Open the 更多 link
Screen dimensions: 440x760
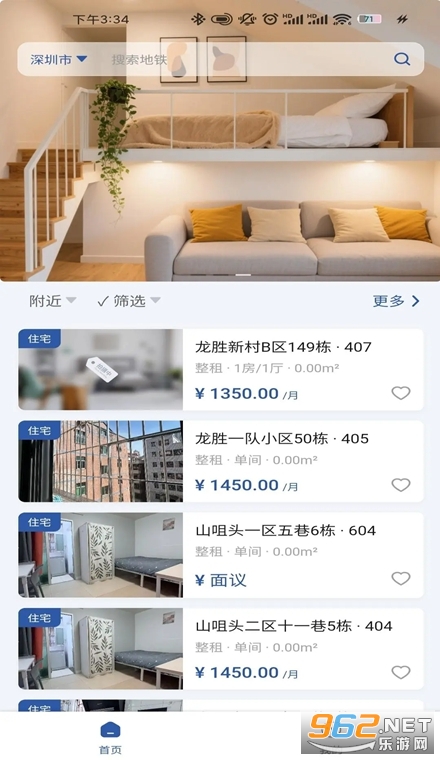(396, 301)
